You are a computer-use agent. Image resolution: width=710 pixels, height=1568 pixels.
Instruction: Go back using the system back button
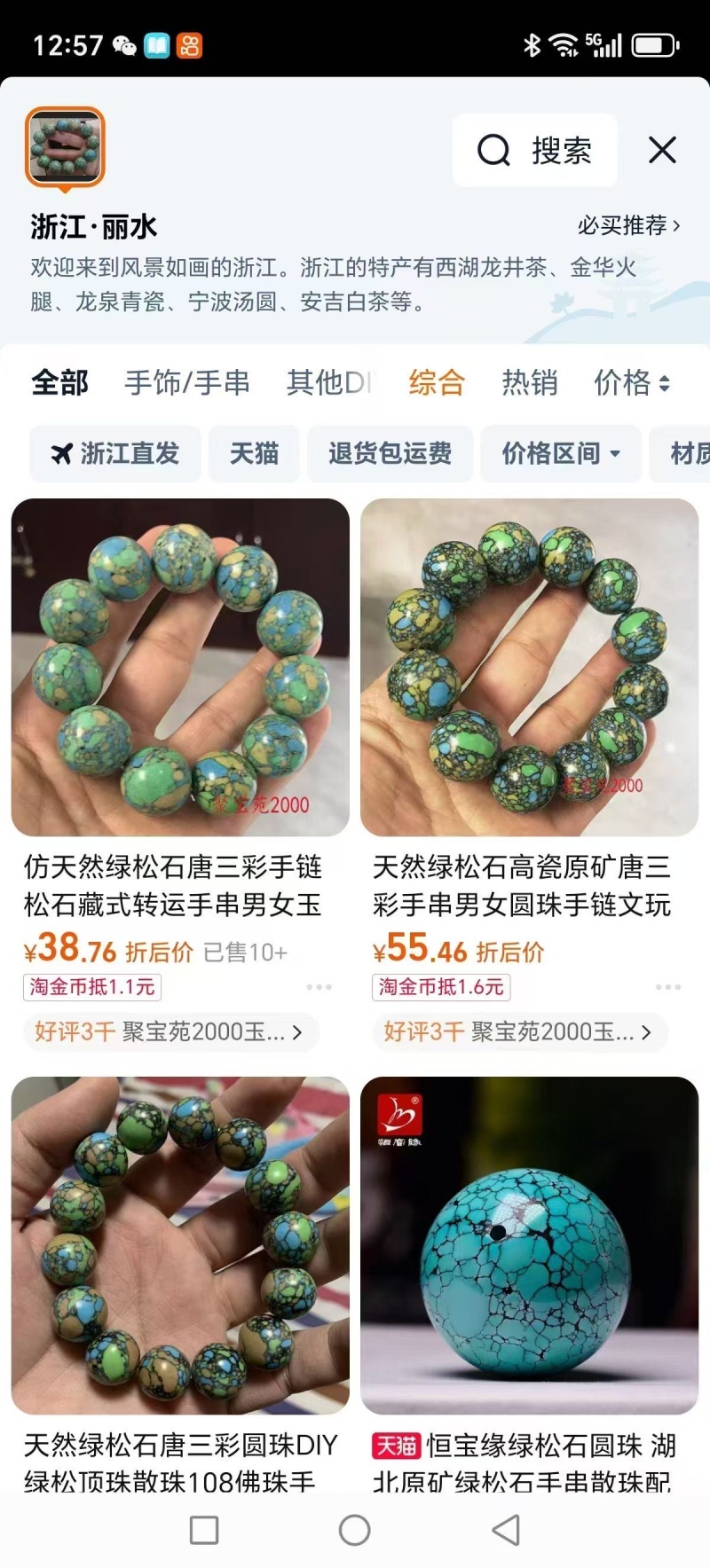[506, 1530]
